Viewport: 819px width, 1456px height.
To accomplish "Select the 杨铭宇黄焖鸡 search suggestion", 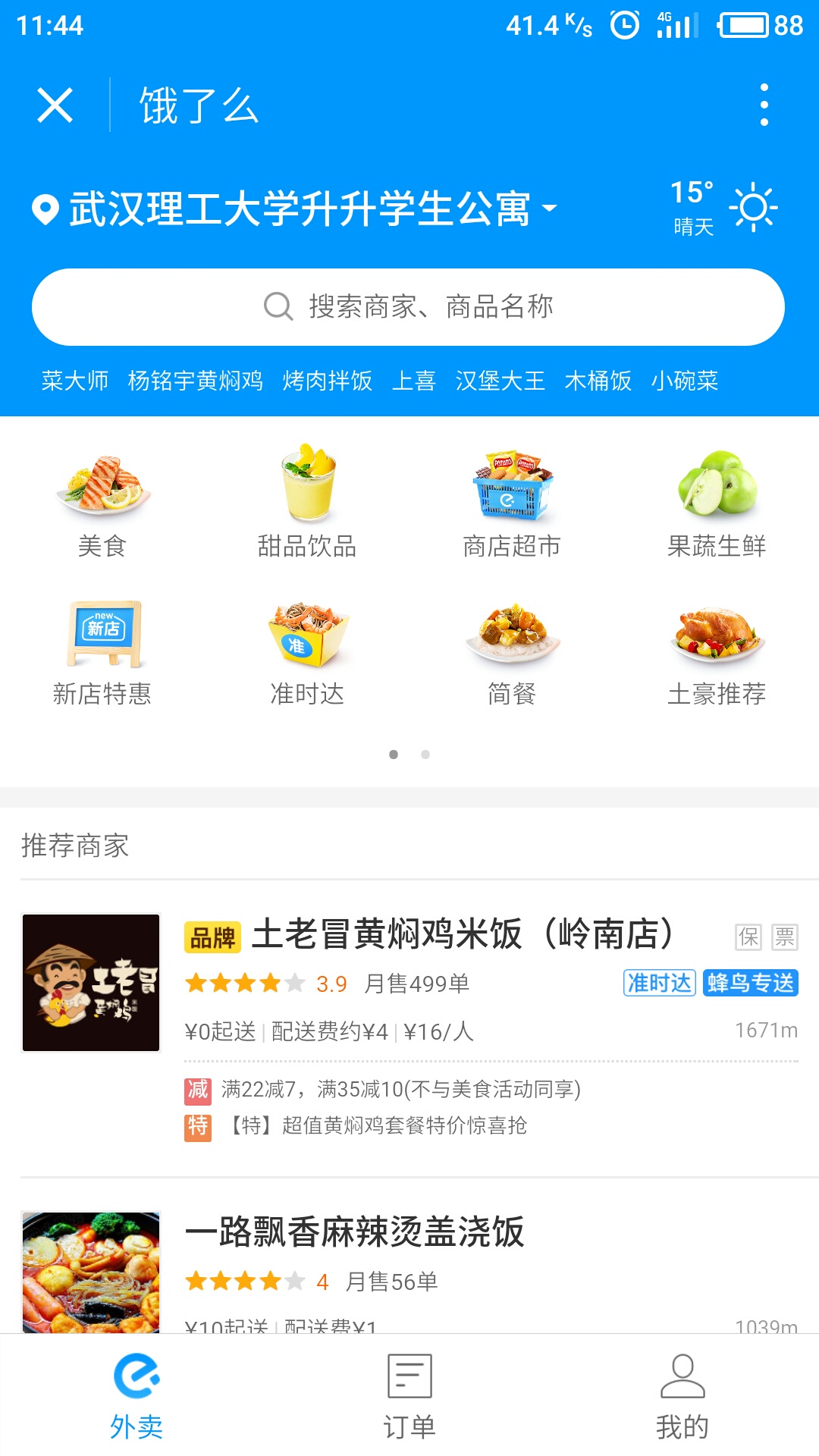I will click(x=195, y=381).
